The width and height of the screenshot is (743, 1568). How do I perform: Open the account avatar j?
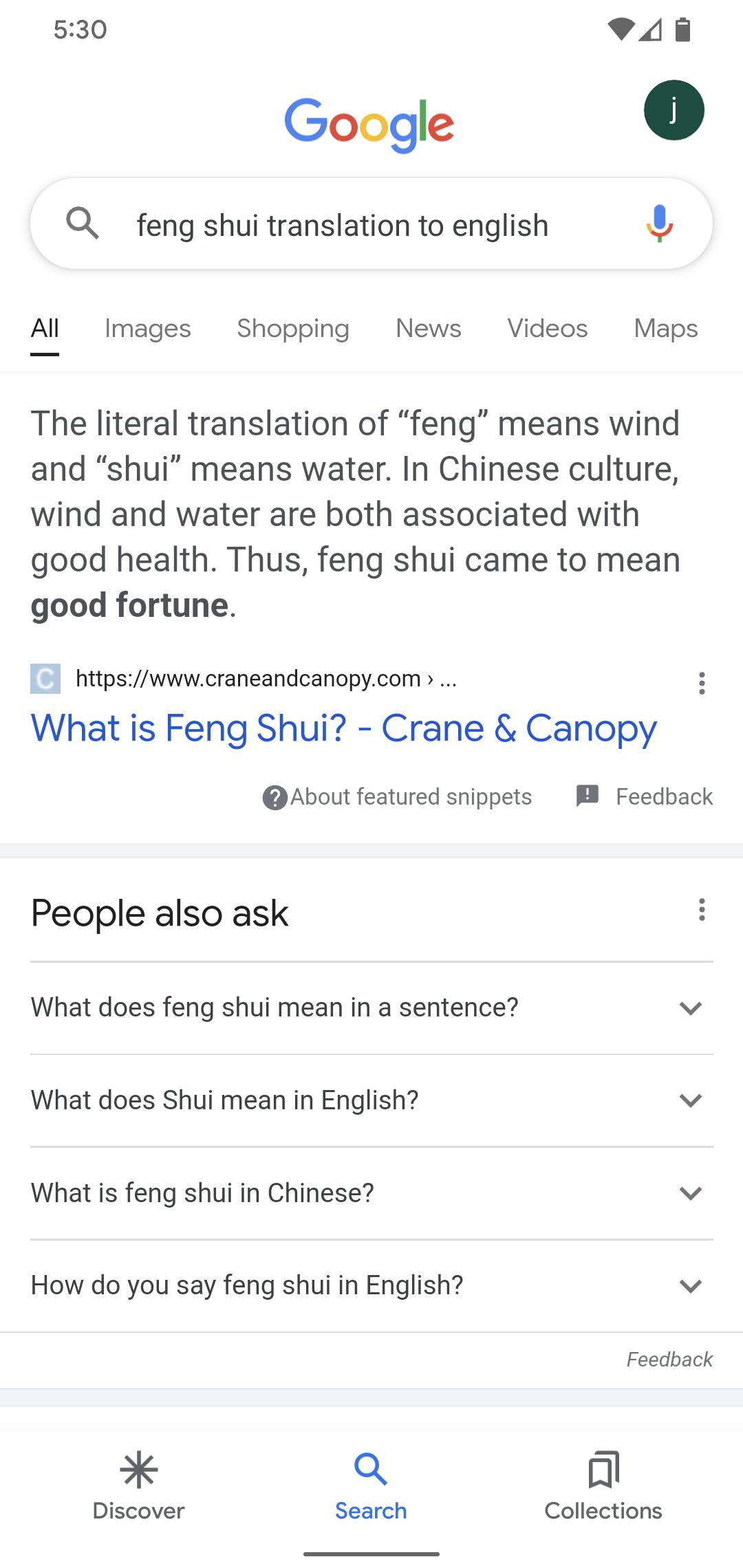674,110
